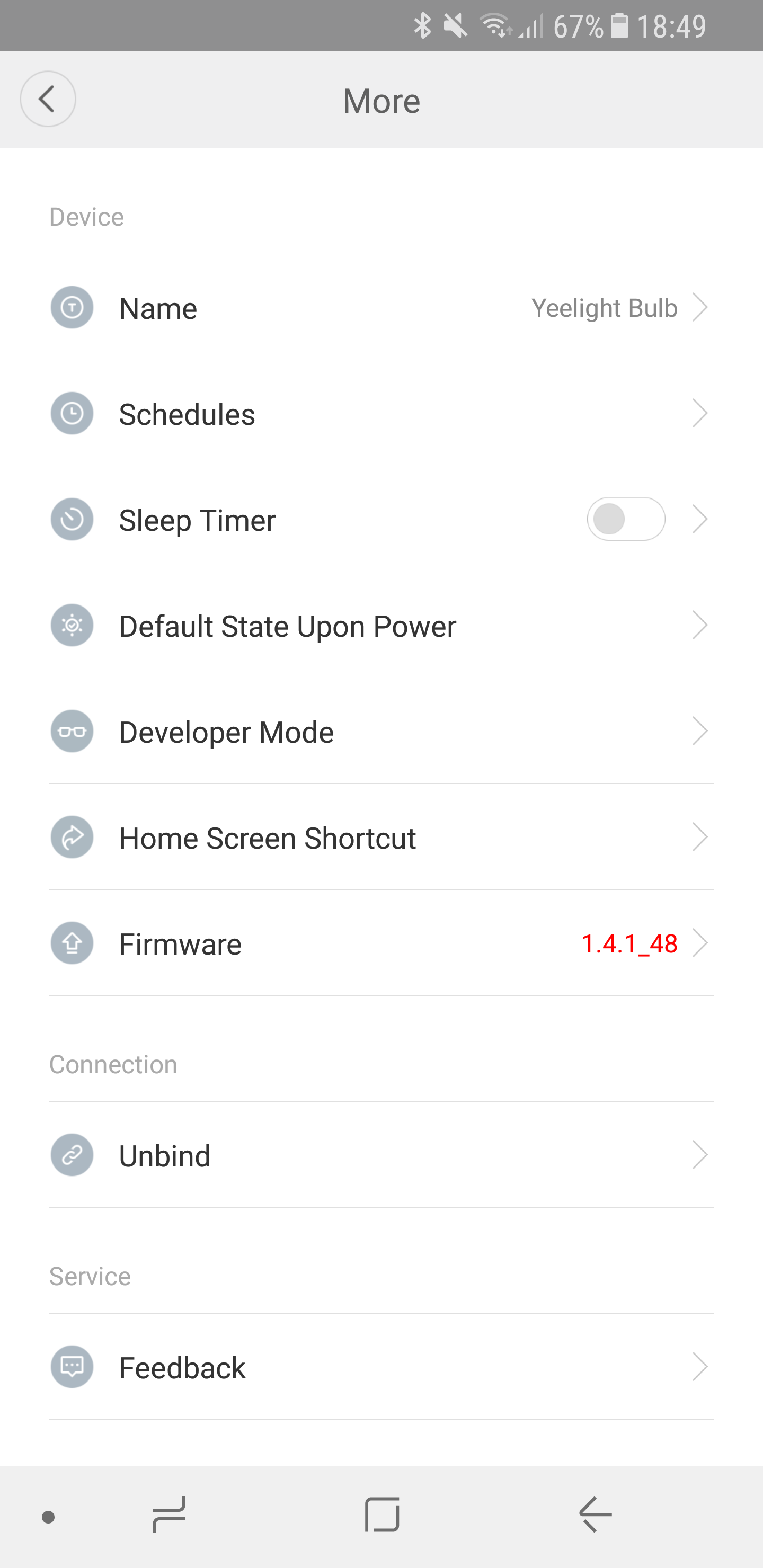
Task: Open Default State Upon Power
Action: [381, 625]
